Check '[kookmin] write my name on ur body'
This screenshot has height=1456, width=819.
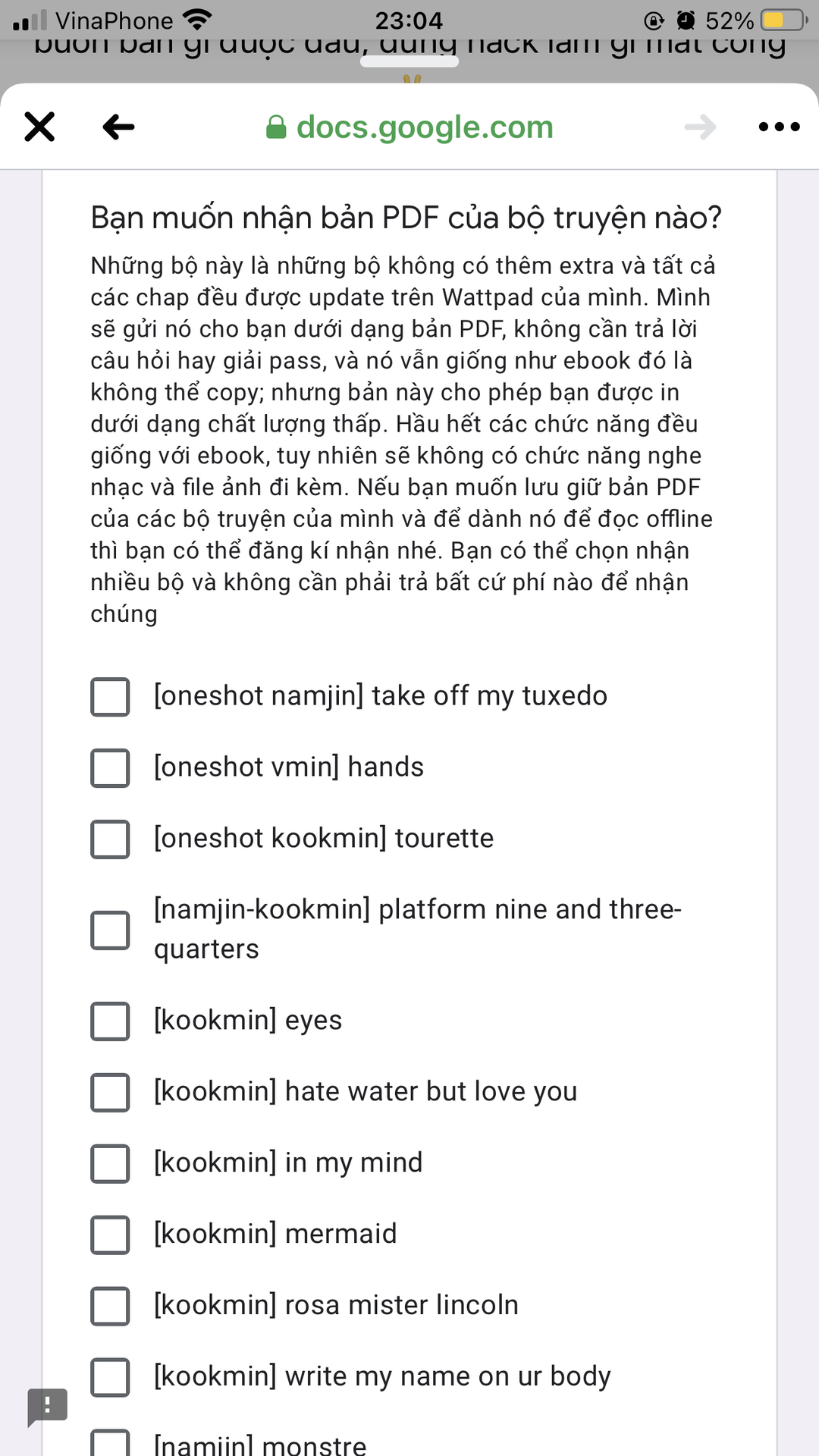point(111,1378)
